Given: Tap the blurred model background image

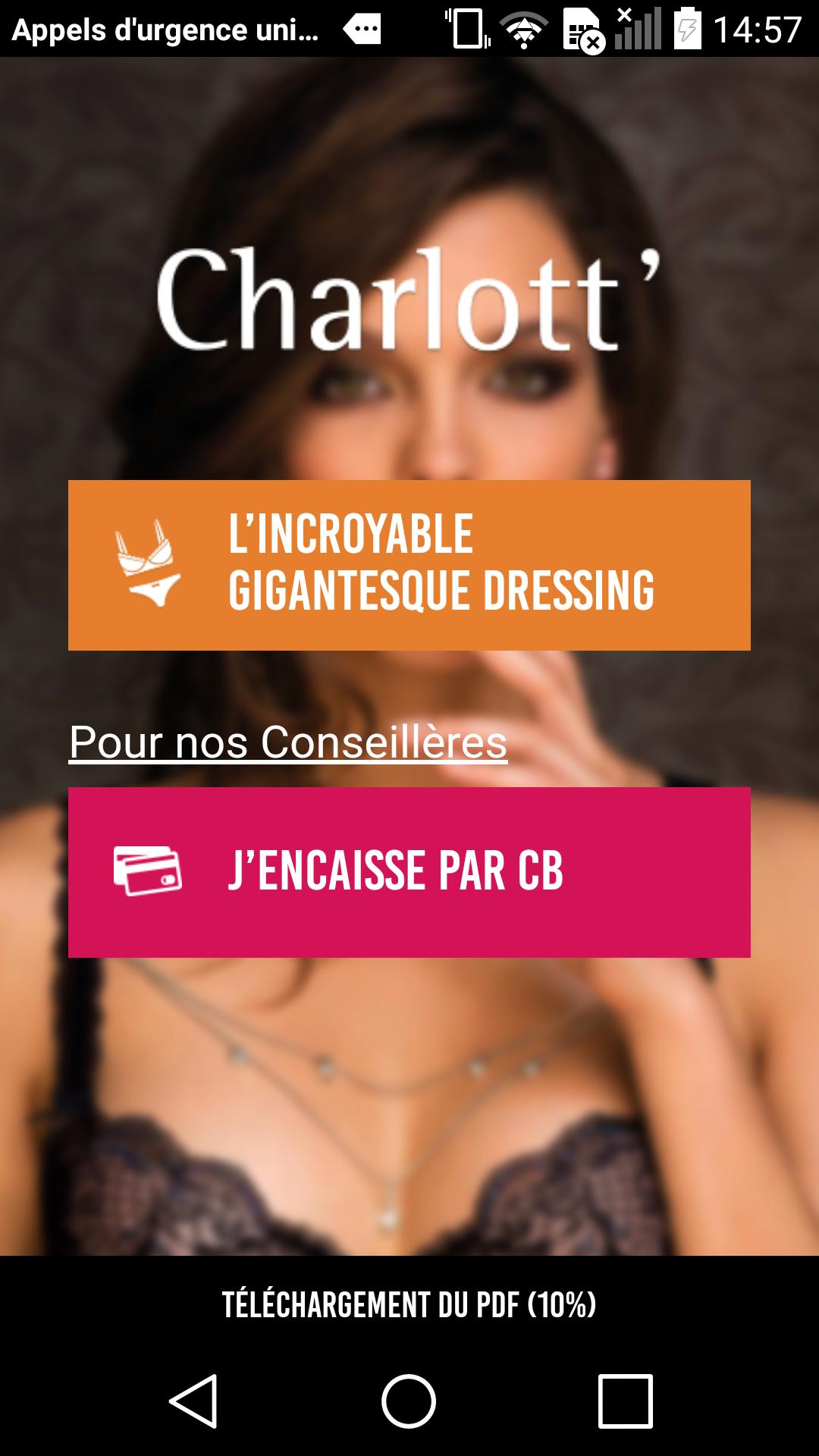Looking at the screenshot, I should coord(409,1100).
